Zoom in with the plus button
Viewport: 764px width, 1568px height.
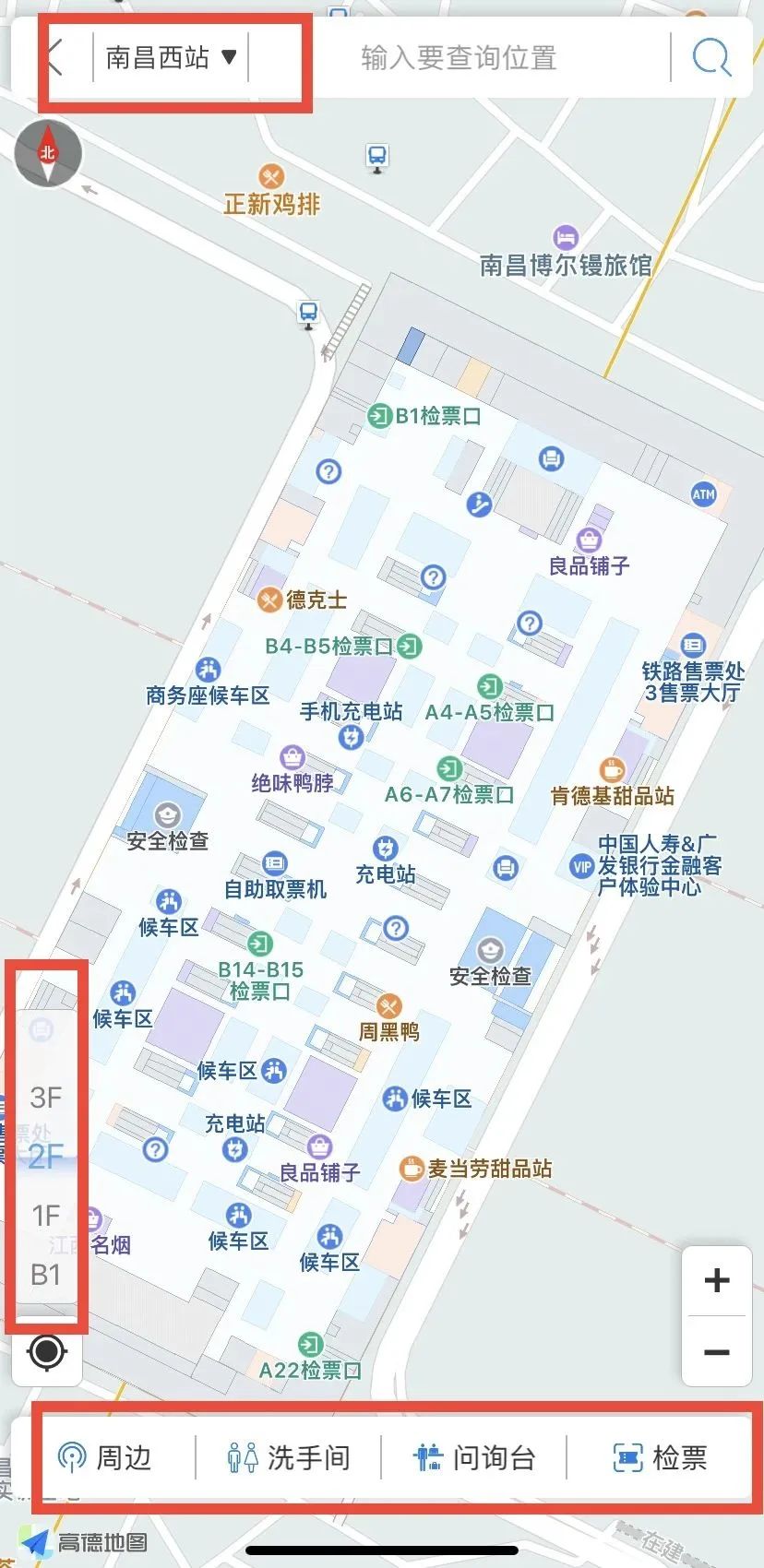[716, 1279]
